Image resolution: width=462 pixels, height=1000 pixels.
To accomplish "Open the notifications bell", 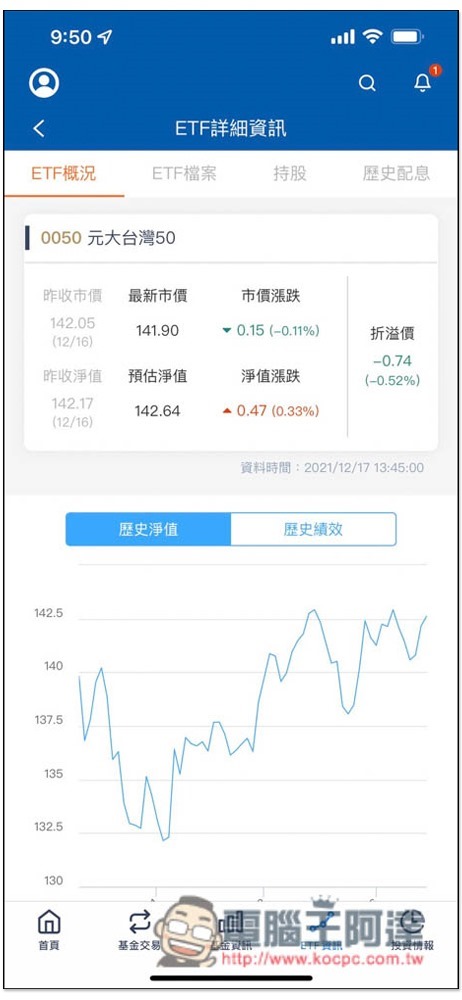I will 423,82.
